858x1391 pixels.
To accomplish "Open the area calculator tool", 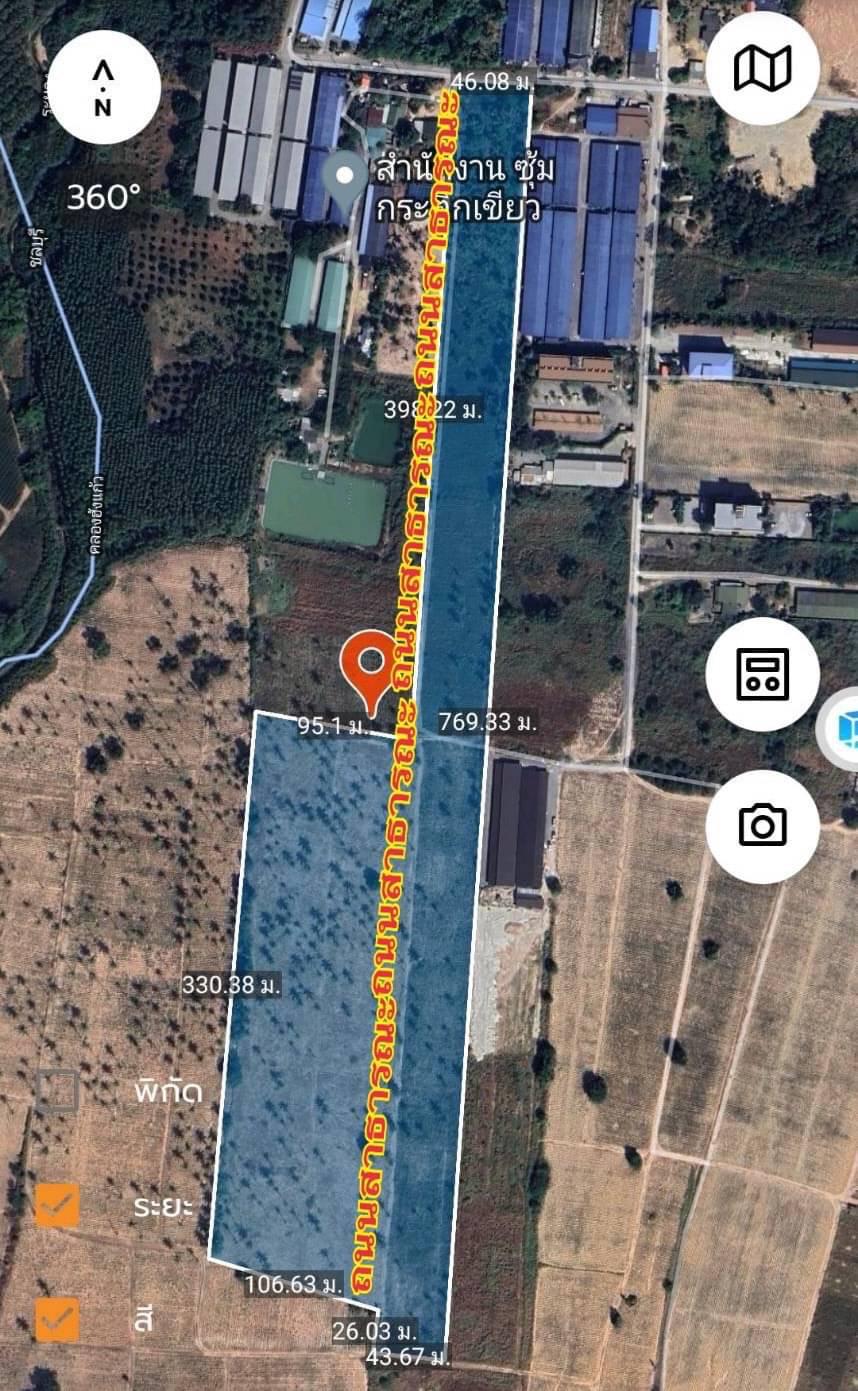I will click(762, 674).
